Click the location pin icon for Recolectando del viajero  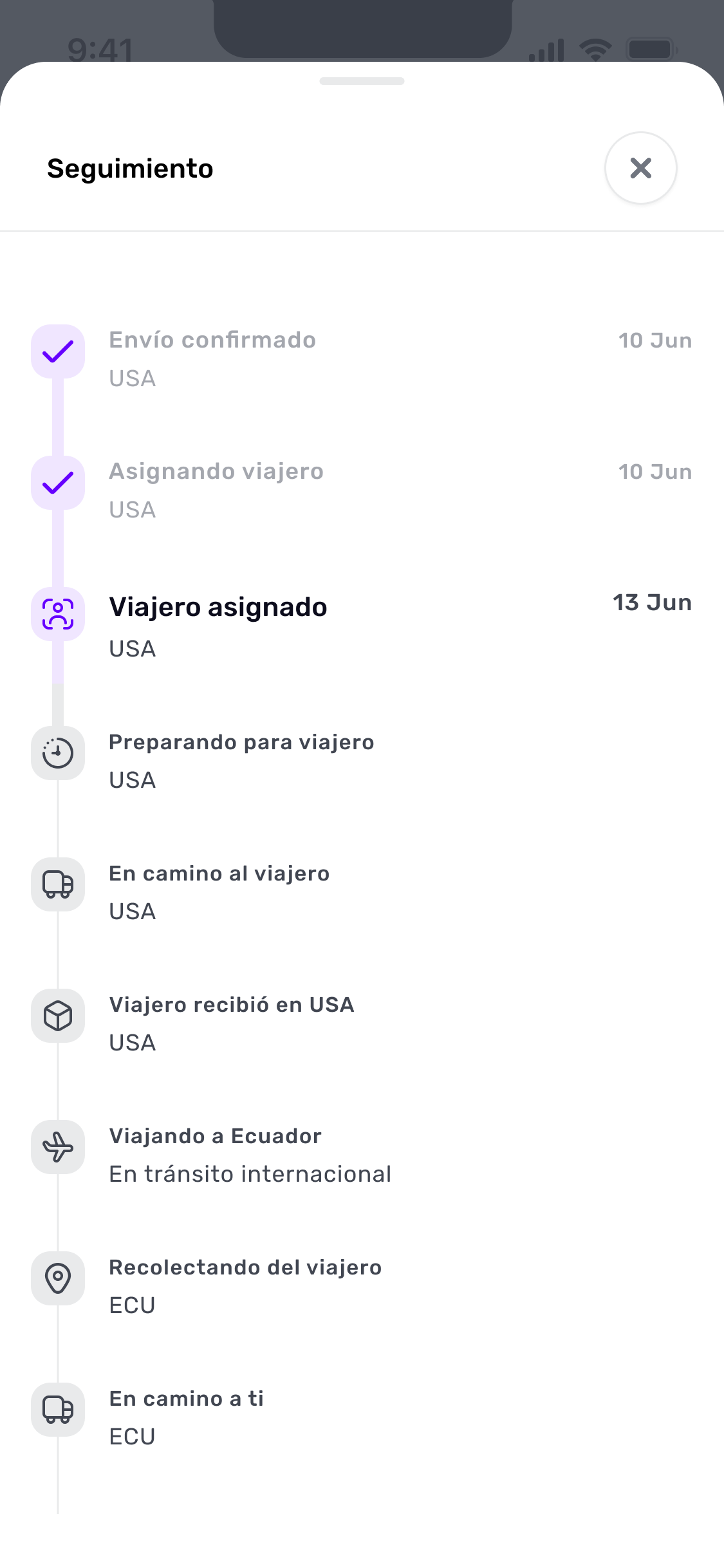tap(57, 1278)
